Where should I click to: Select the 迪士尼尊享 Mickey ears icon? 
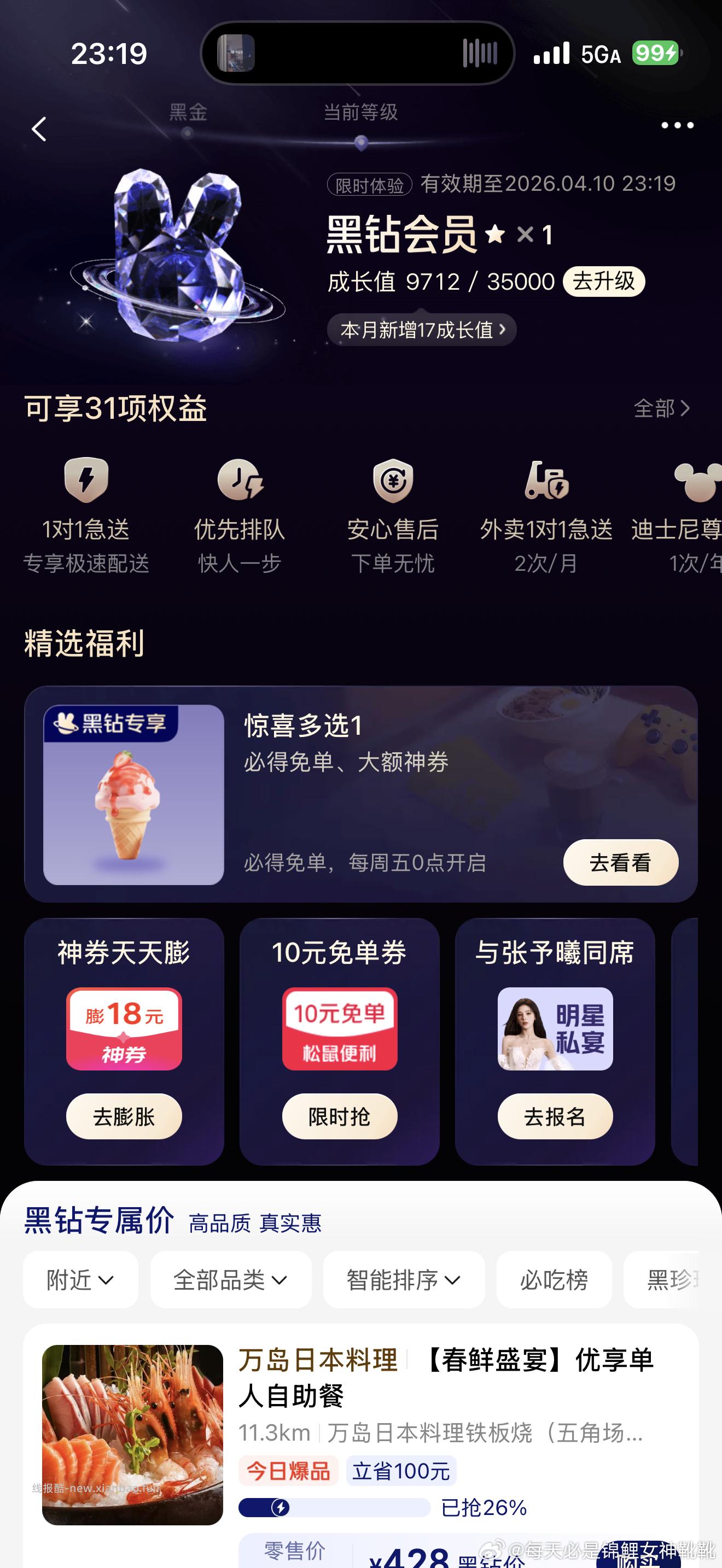697,483
